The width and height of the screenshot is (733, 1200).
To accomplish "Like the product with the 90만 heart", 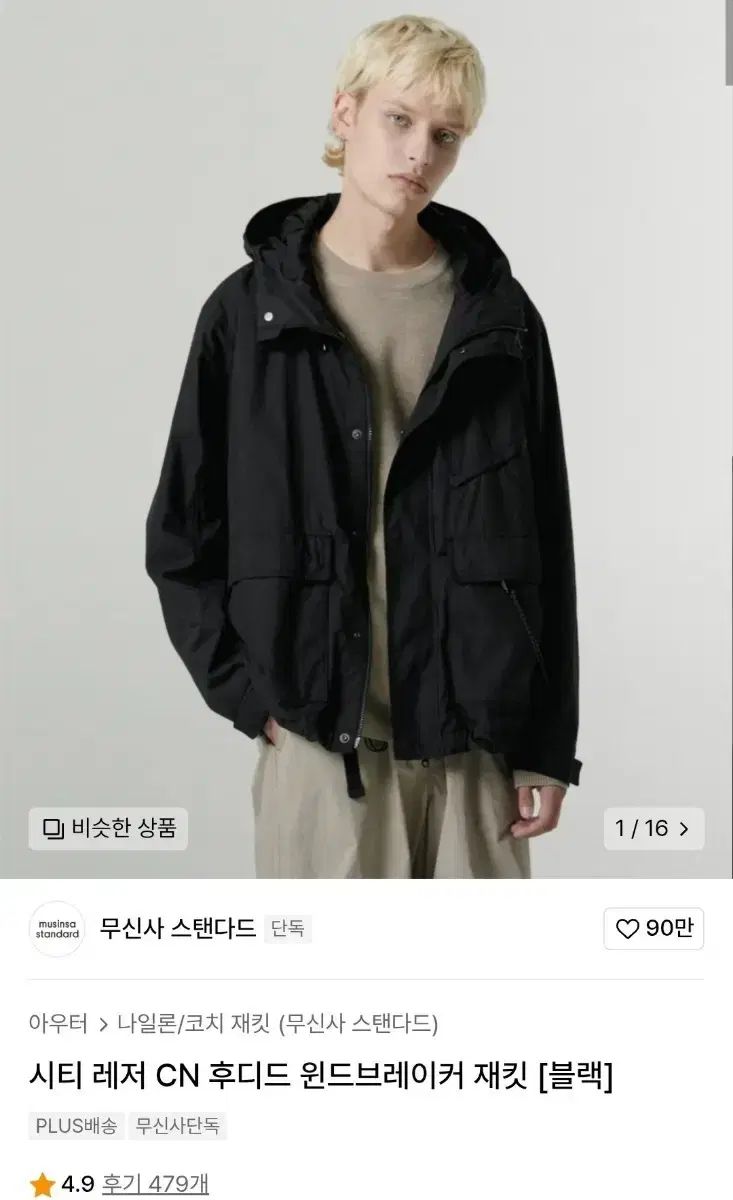I will tap(654, 929).
